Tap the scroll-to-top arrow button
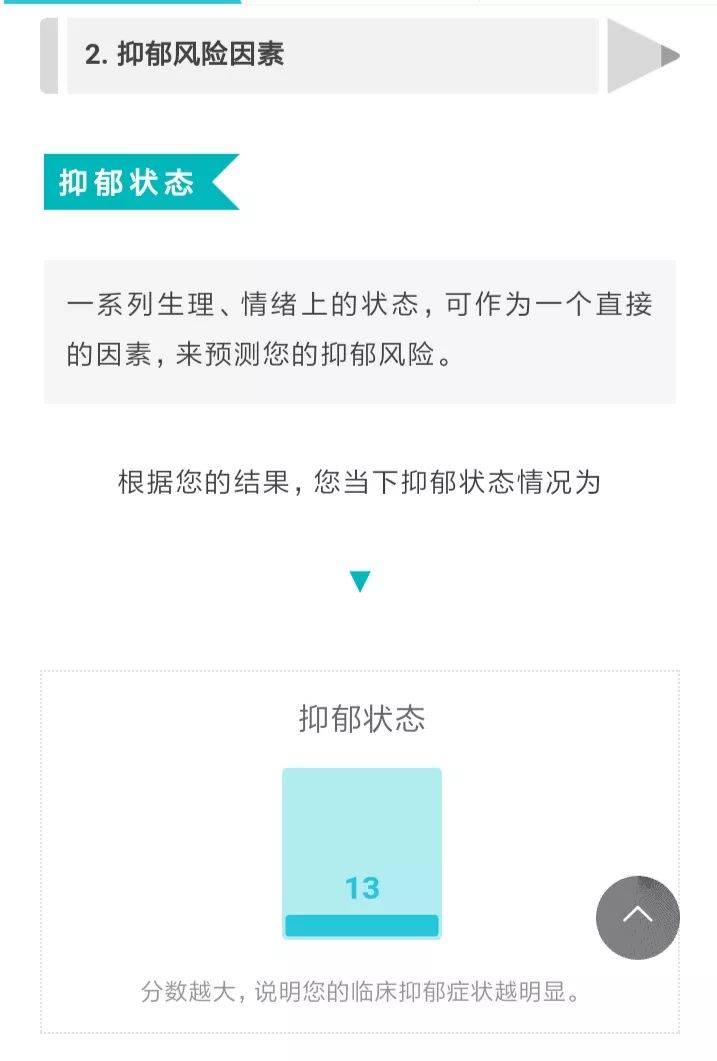717x1061 pixels. [x=637, y=917]
